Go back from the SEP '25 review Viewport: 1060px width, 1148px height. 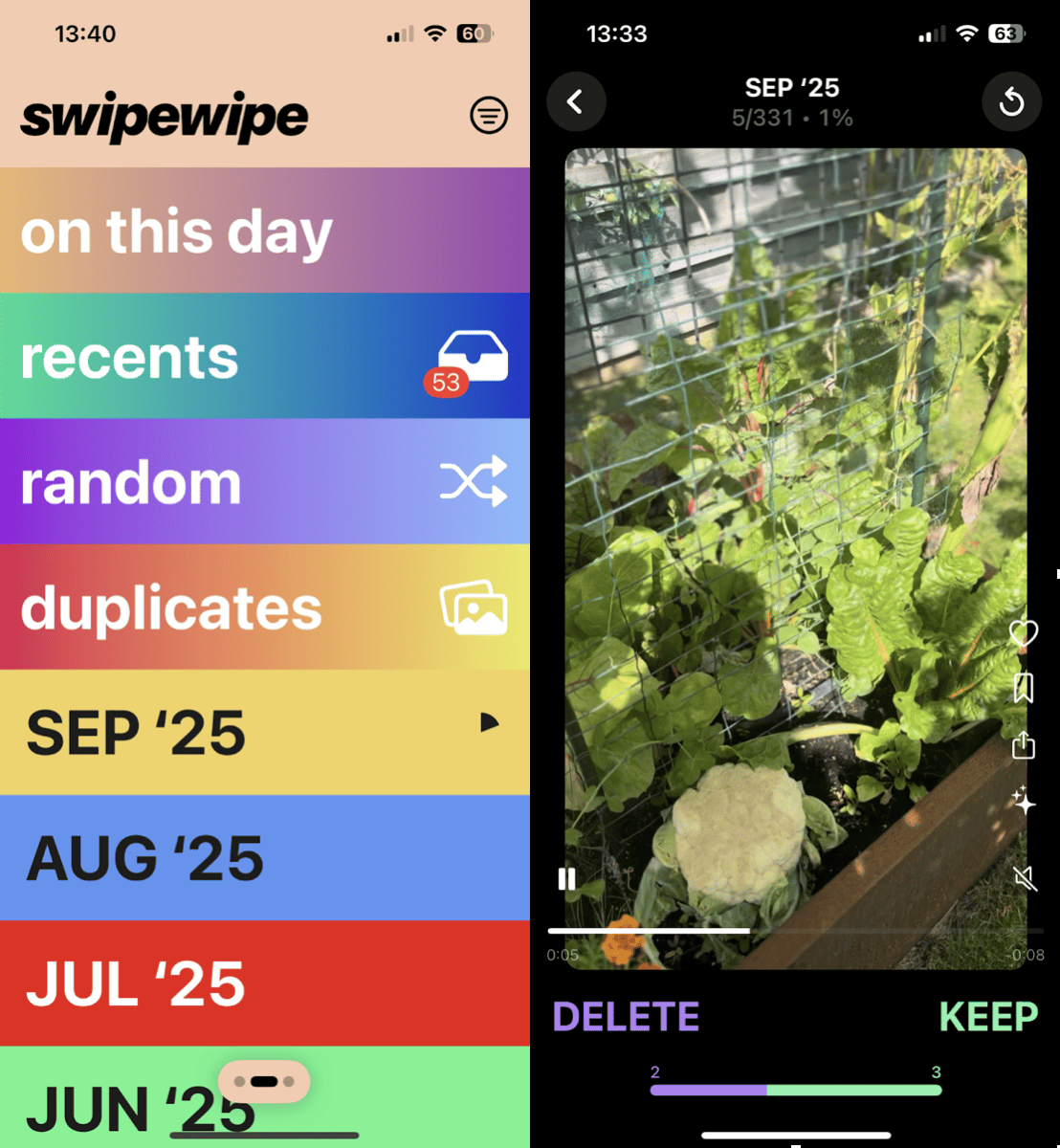[576, 101]
